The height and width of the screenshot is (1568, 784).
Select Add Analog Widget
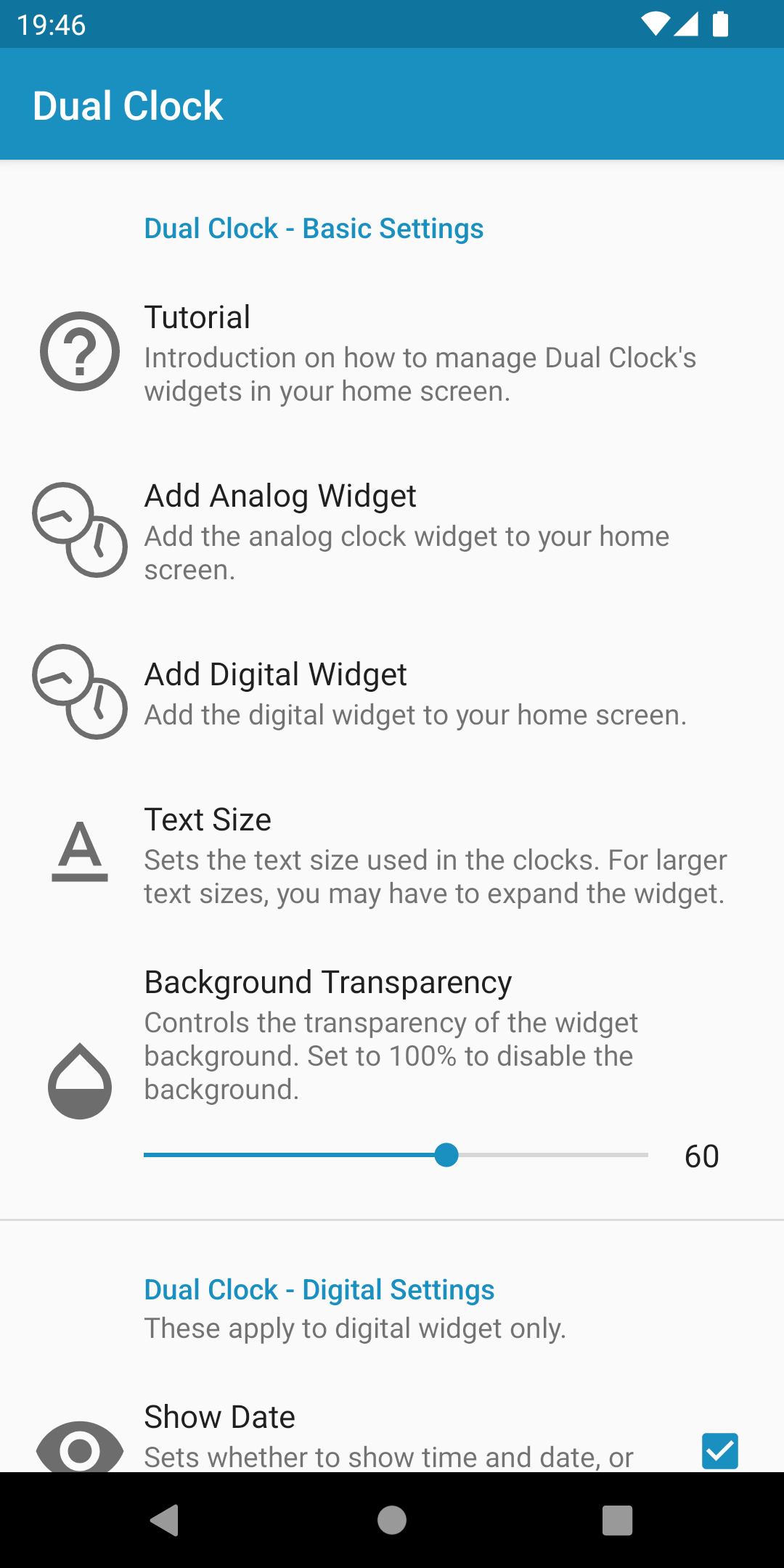[392, 531]
